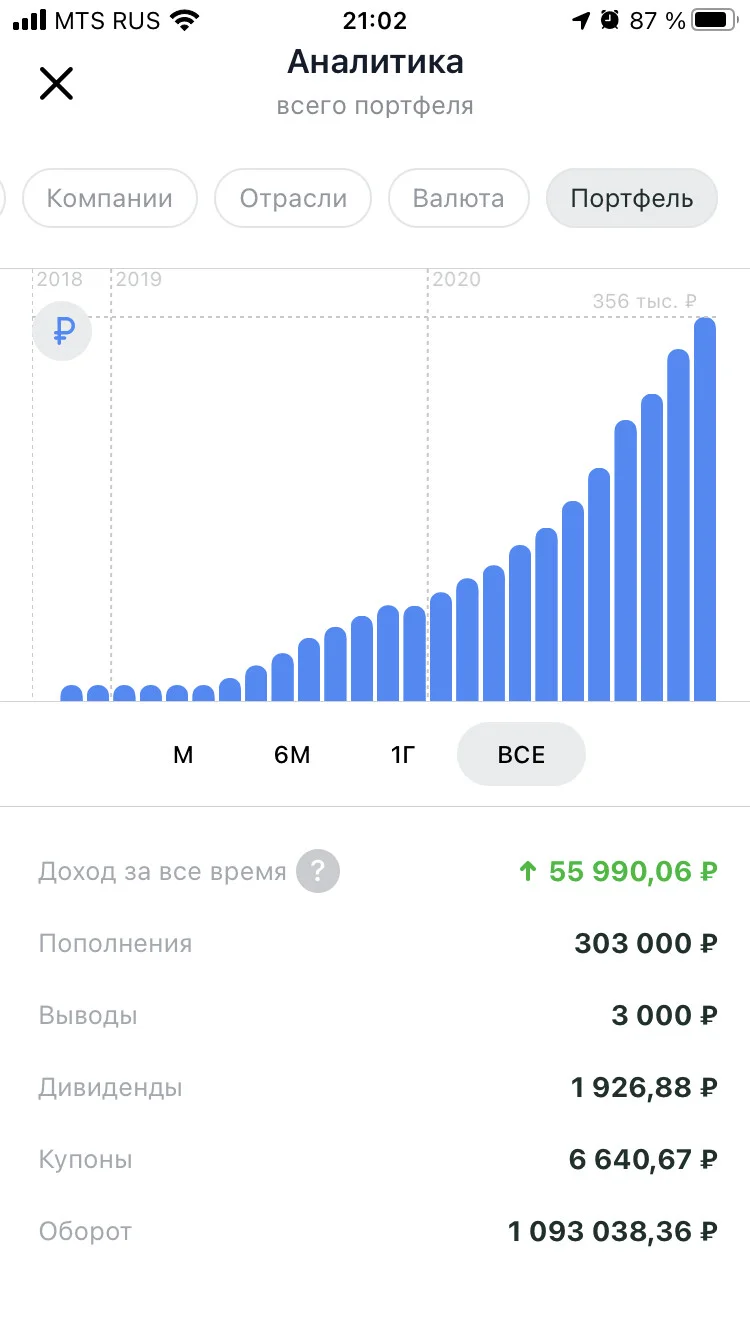Select the Портфель chip
Screen dimensions: 750x1334
point(632,198)
